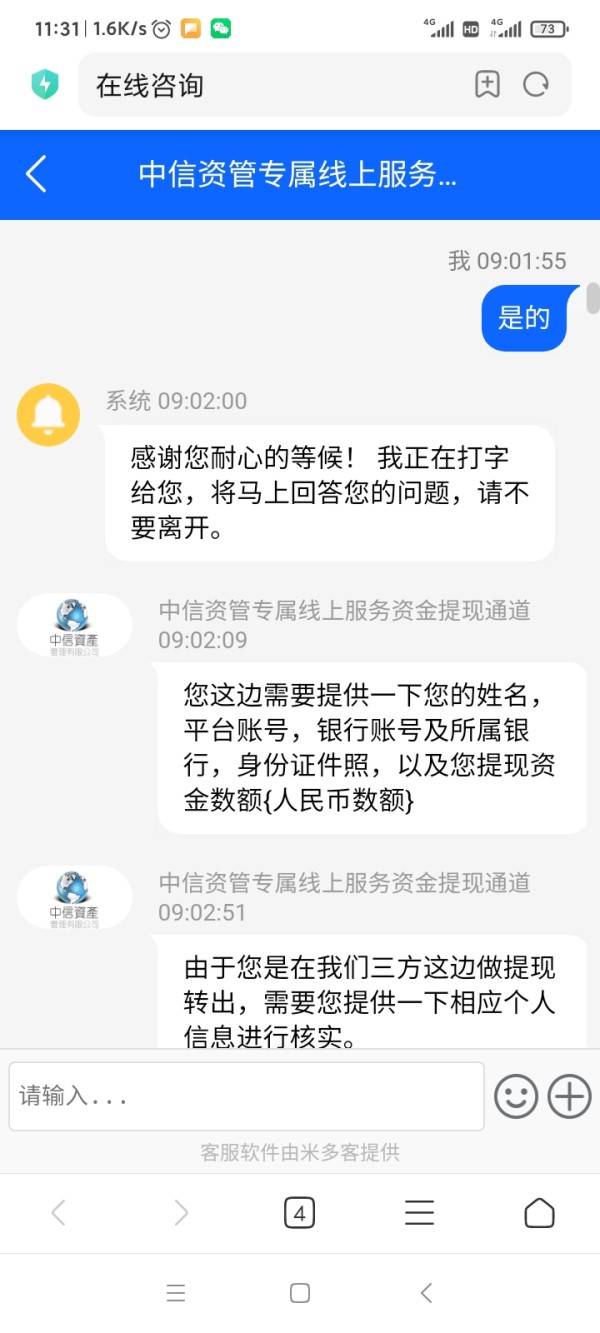Viewport: 600px width, 1333px height.
Task: Bookmark this page in the browser
Action: [x=487, y=85]
